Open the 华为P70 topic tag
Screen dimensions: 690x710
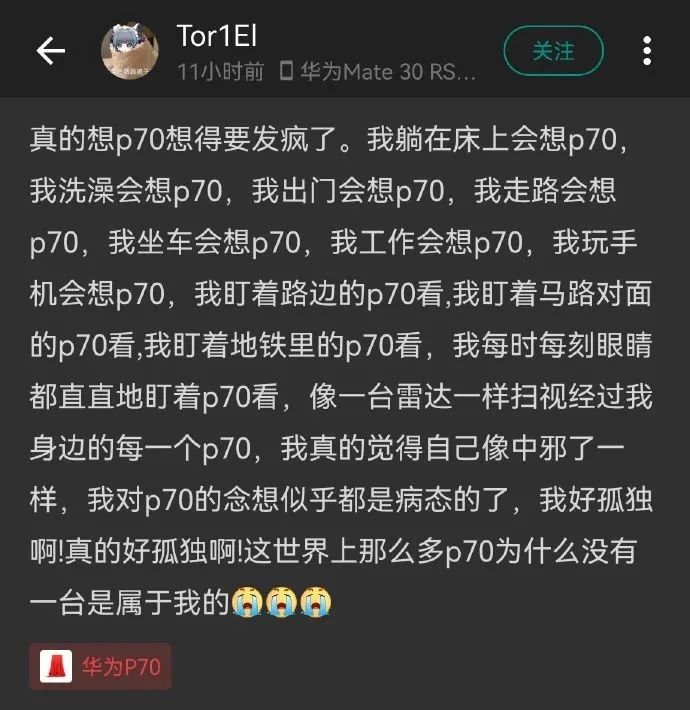coord(101,667)
